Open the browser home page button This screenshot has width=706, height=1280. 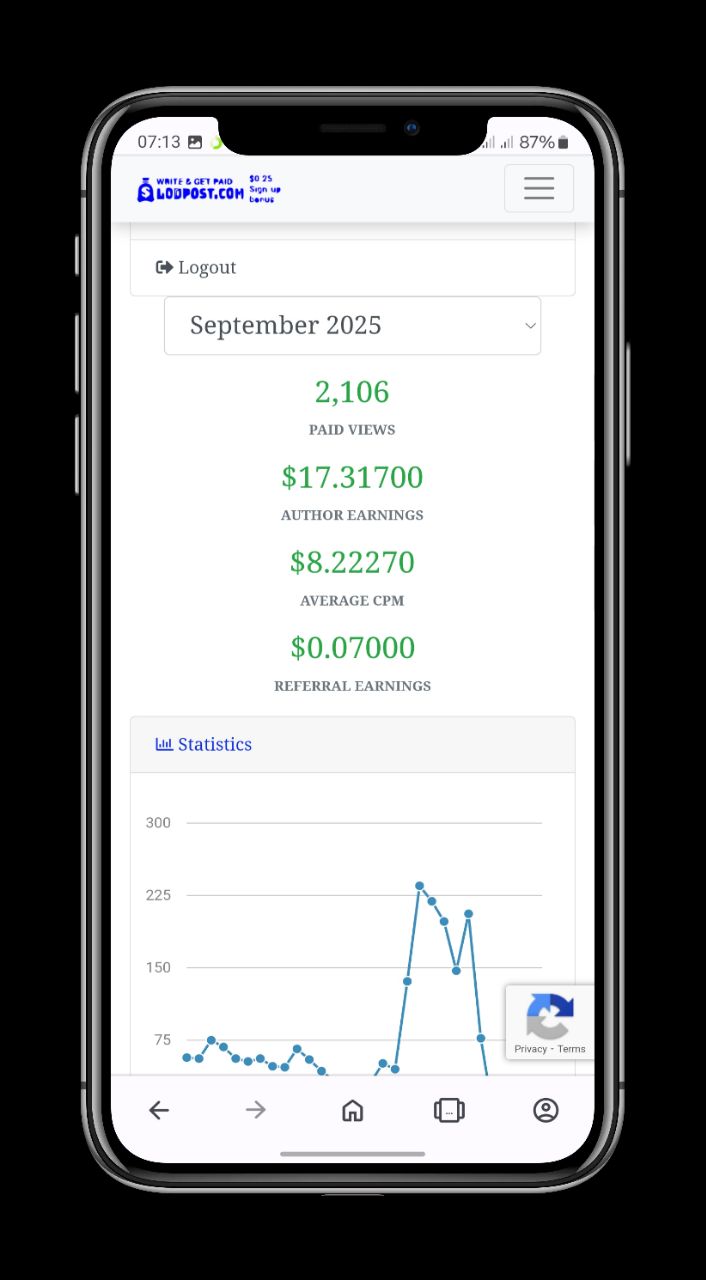pyautogui.click(x=352, y=1110)
